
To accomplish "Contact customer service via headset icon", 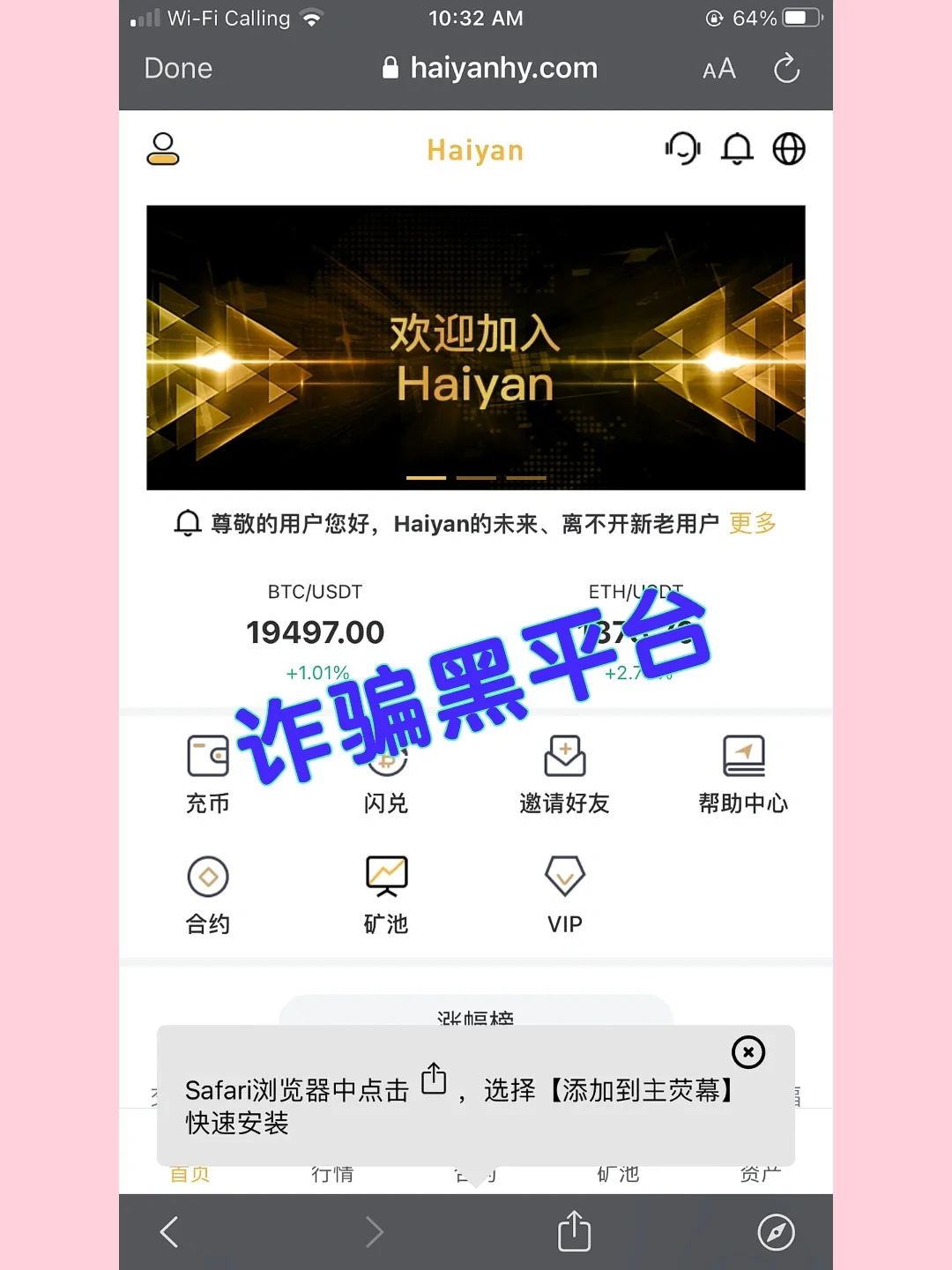I will tap(682, 148).
